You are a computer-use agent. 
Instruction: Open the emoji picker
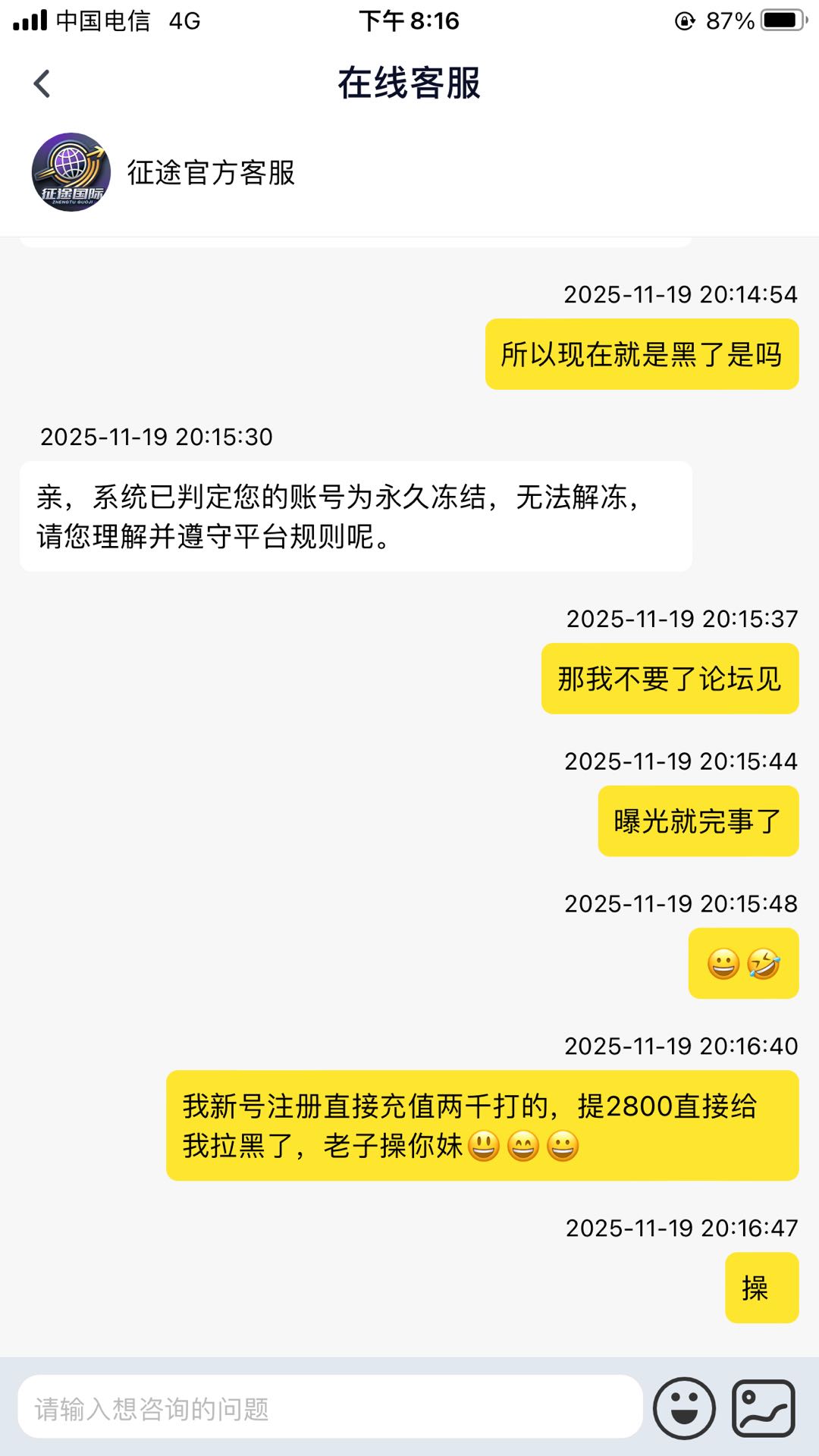click(684, 1408)
